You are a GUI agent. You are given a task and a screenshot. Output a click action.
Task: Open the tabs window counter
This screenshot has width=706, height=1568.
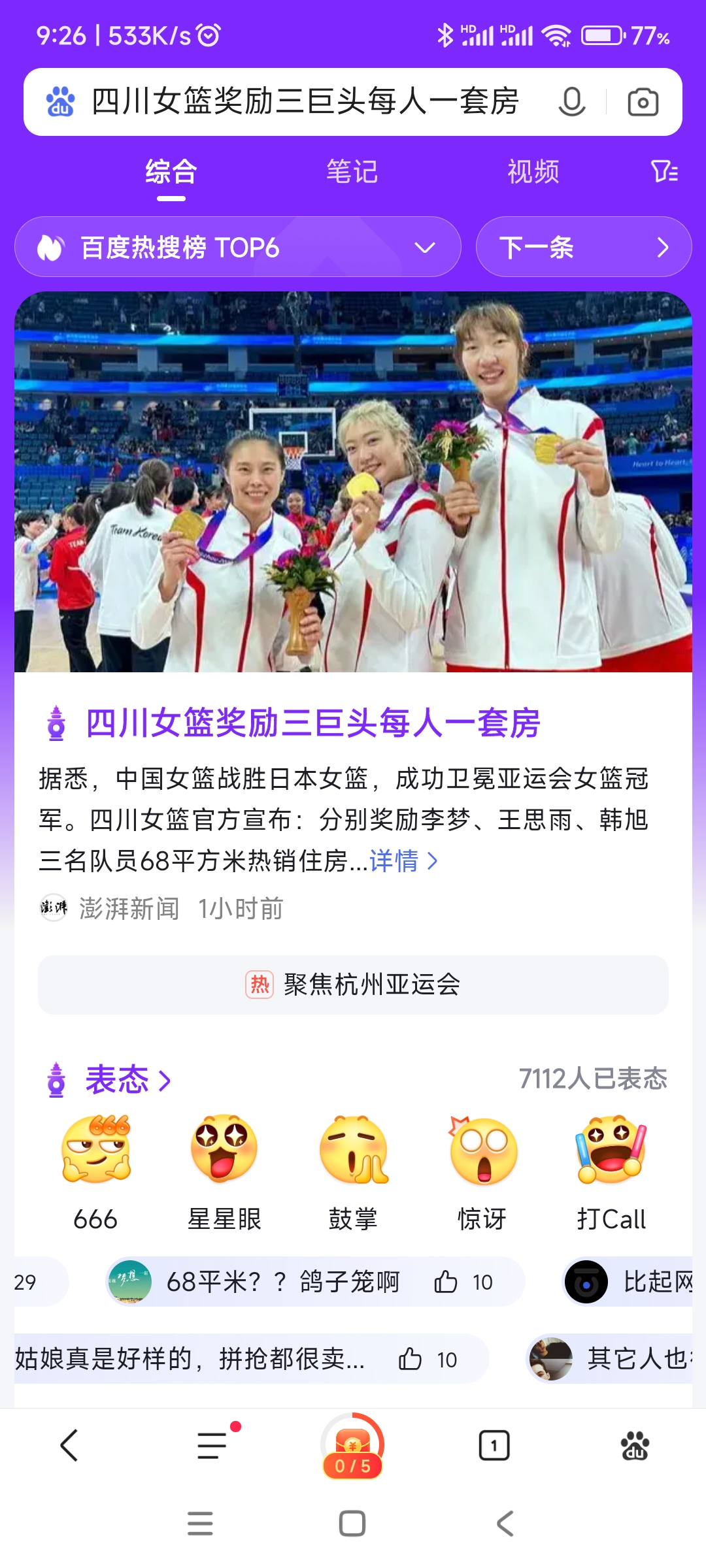click(x=494, y=1445)
